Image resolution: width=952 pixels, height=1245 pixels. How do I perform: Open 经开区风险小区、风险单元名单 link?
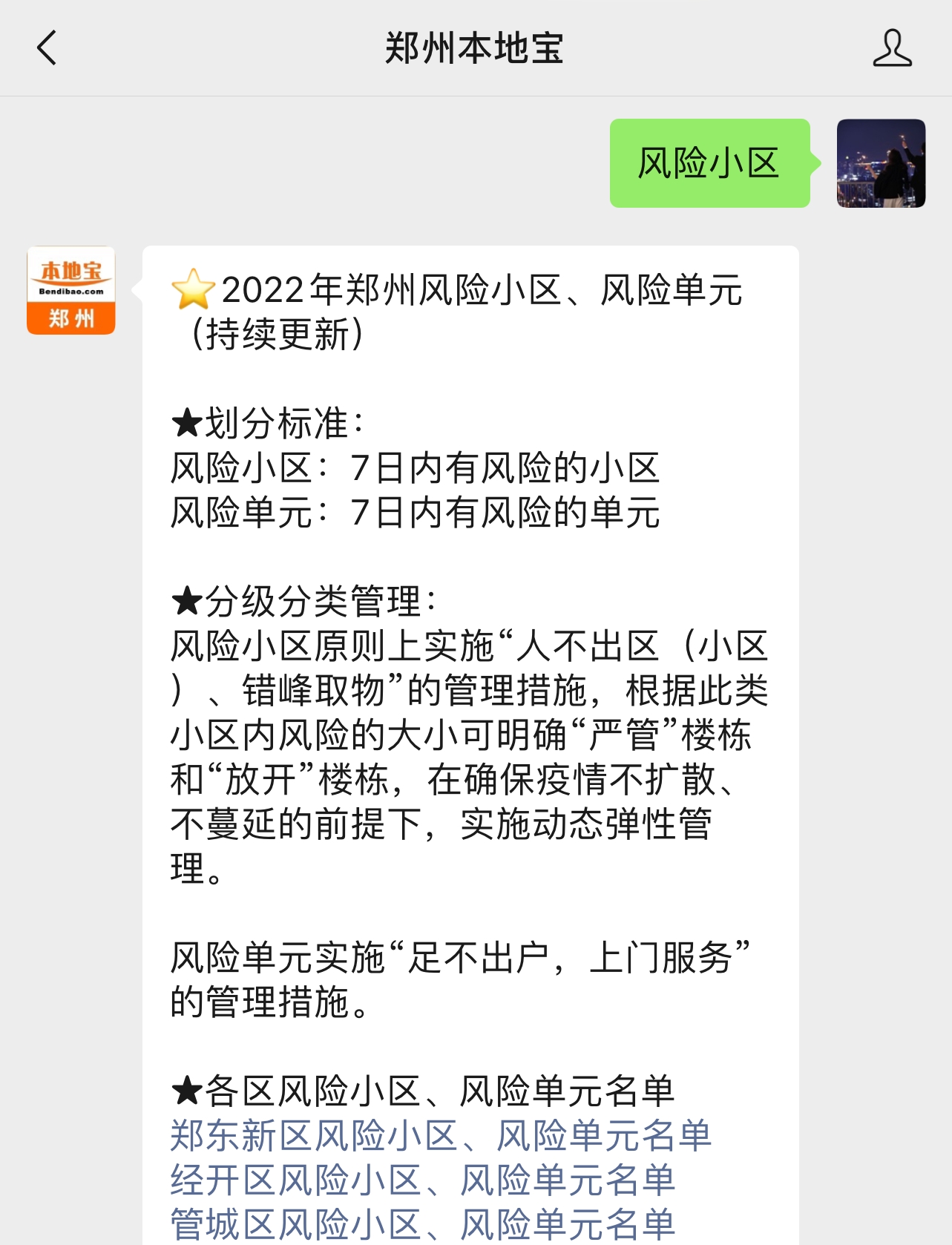coord(422,1180)
